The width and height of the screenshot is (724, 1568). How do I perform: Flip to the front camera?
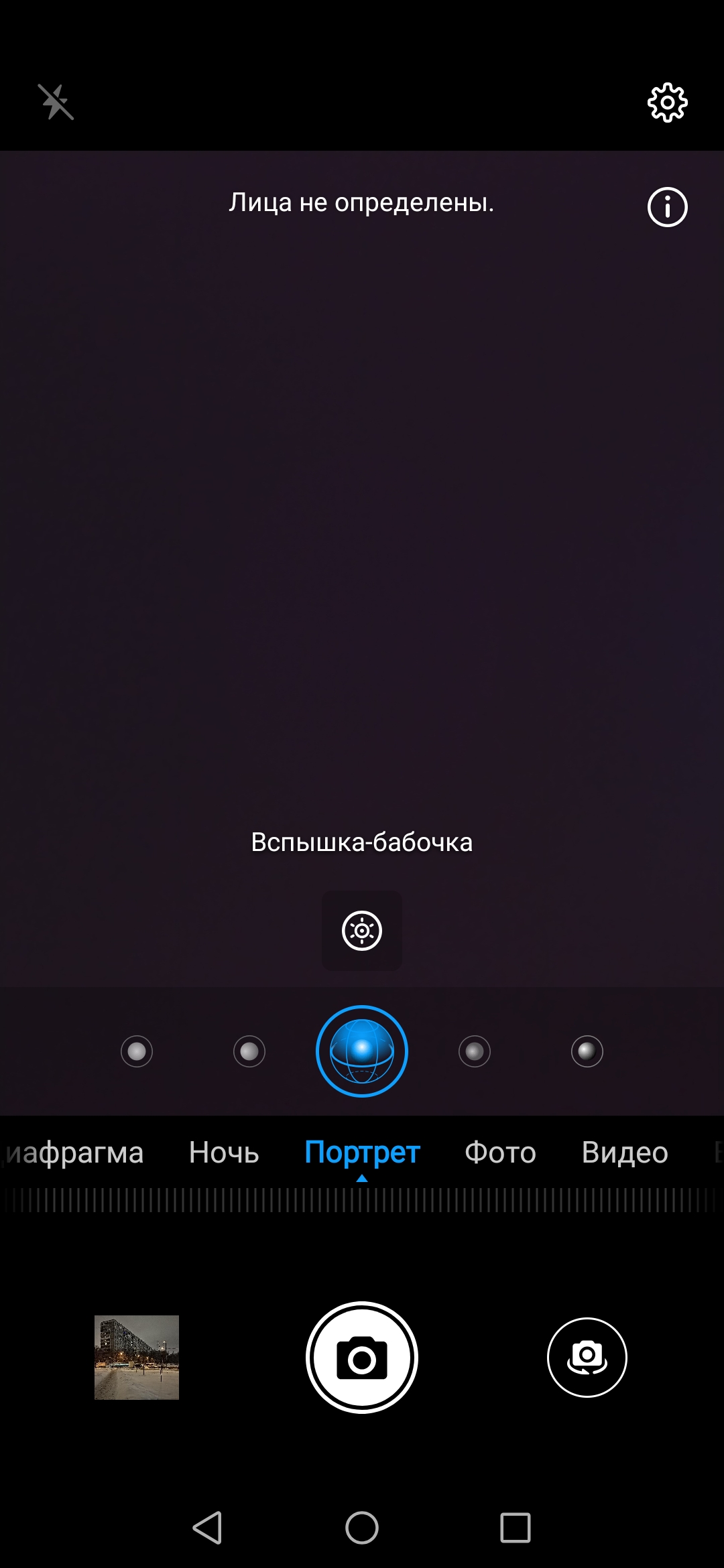tap(587, 1358)
